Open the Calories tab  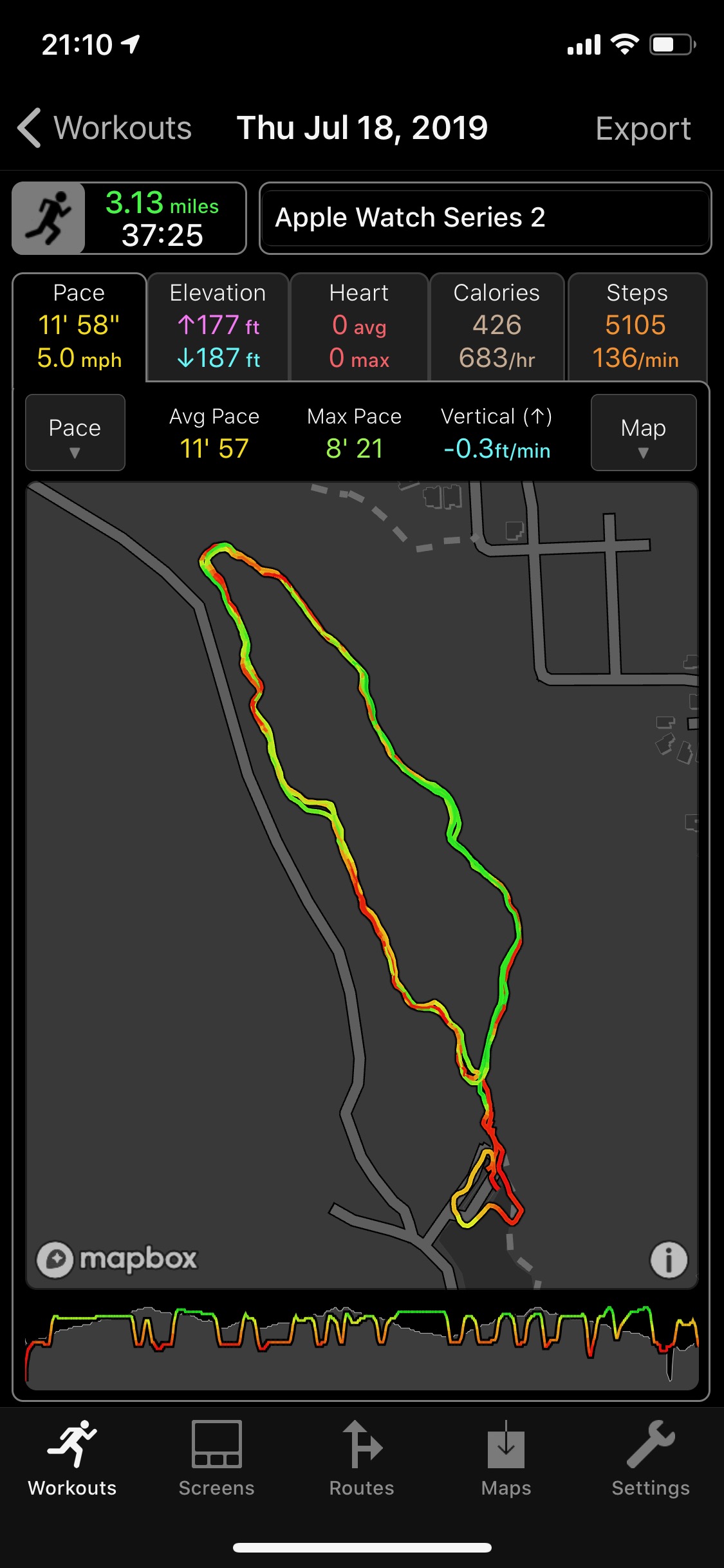click(x=496, y=326)
